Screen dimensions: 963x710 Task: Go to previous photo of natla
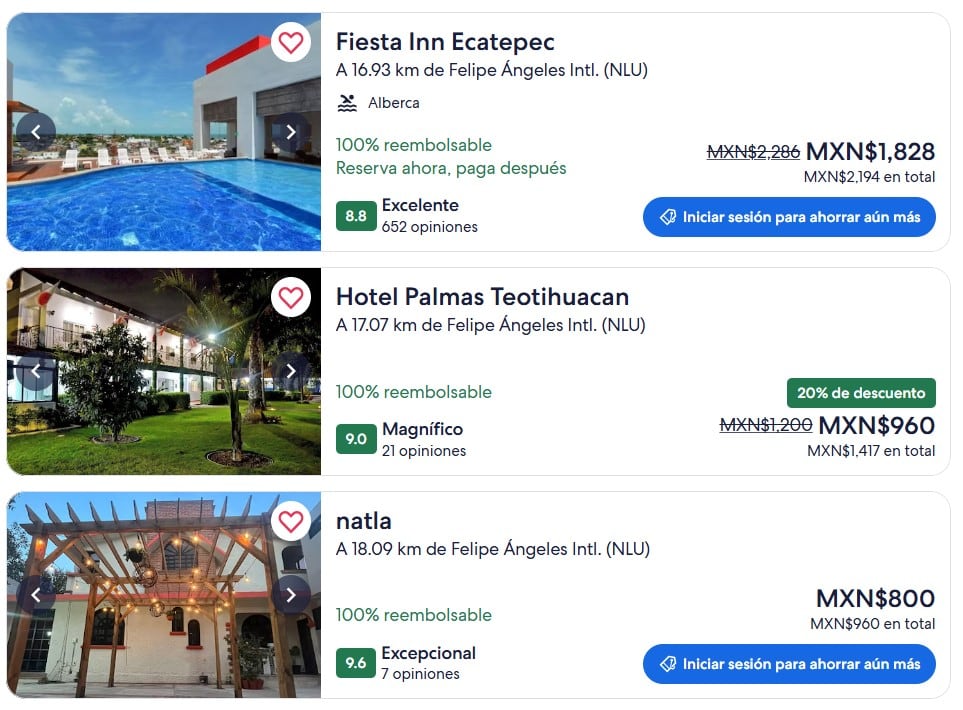(36, 595)
